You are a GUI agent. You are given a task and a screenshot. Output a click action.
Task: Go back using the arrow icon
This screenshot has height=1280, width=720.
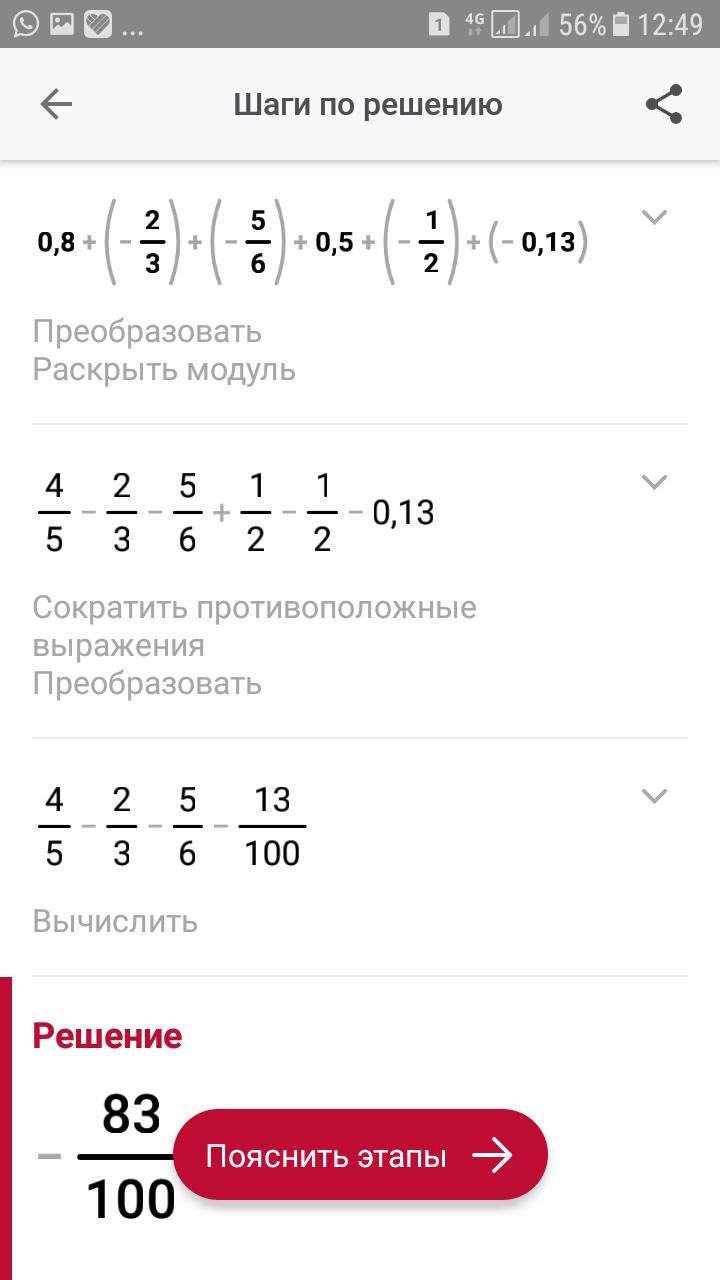[56, 104]
